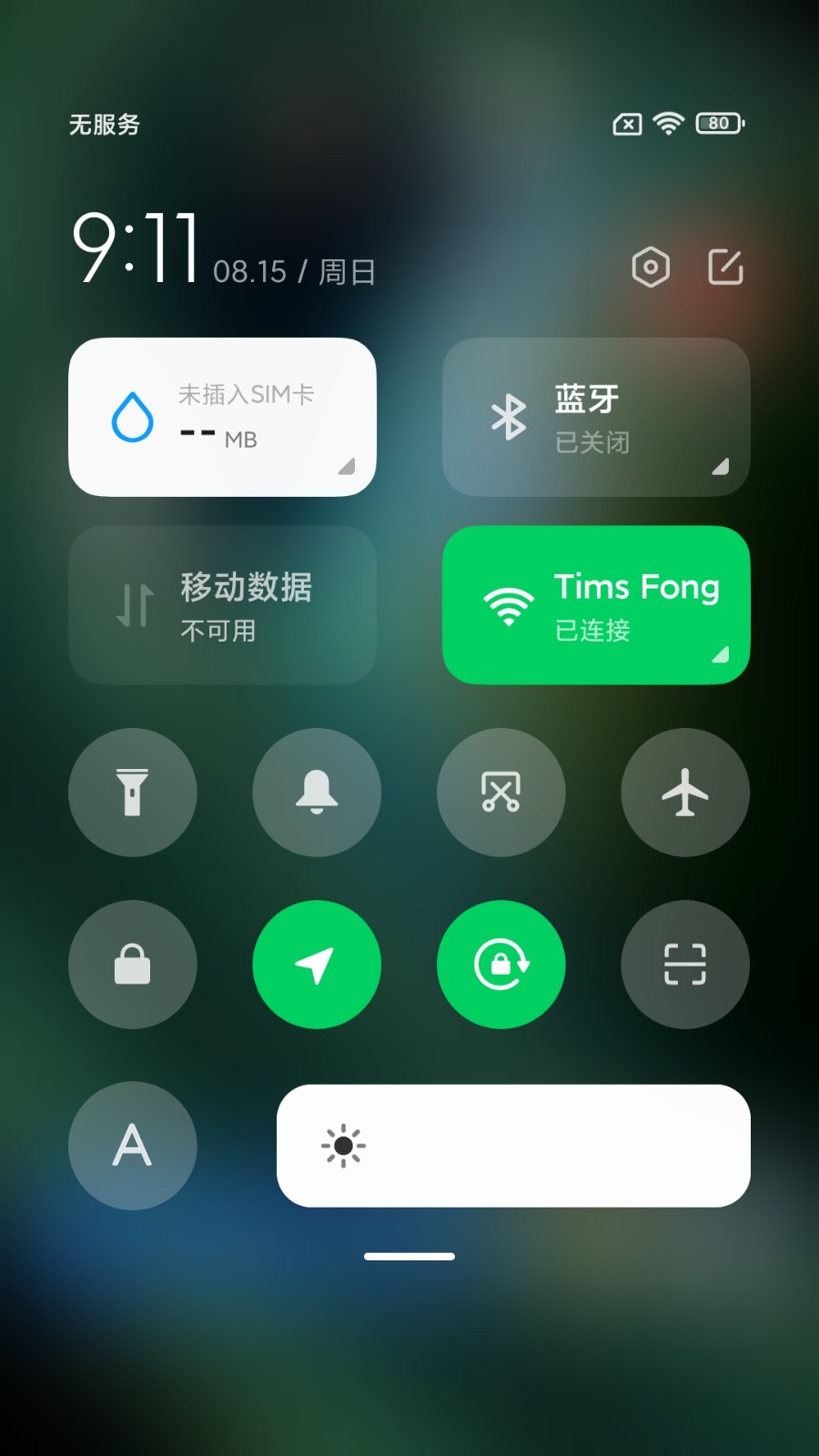Edit the control center tiles
Viewport: 819px width, 1456px height.
pyautogui.click(x=725, y=268)
